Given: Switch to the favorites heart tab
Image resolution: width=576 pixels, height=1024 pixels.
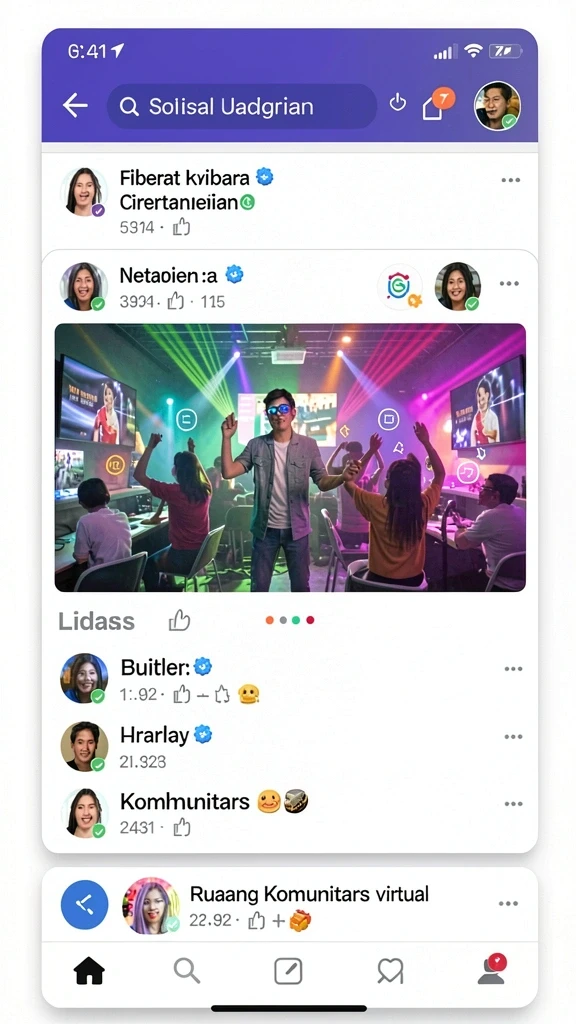Looking at the screenshot, I should [390, 972].
